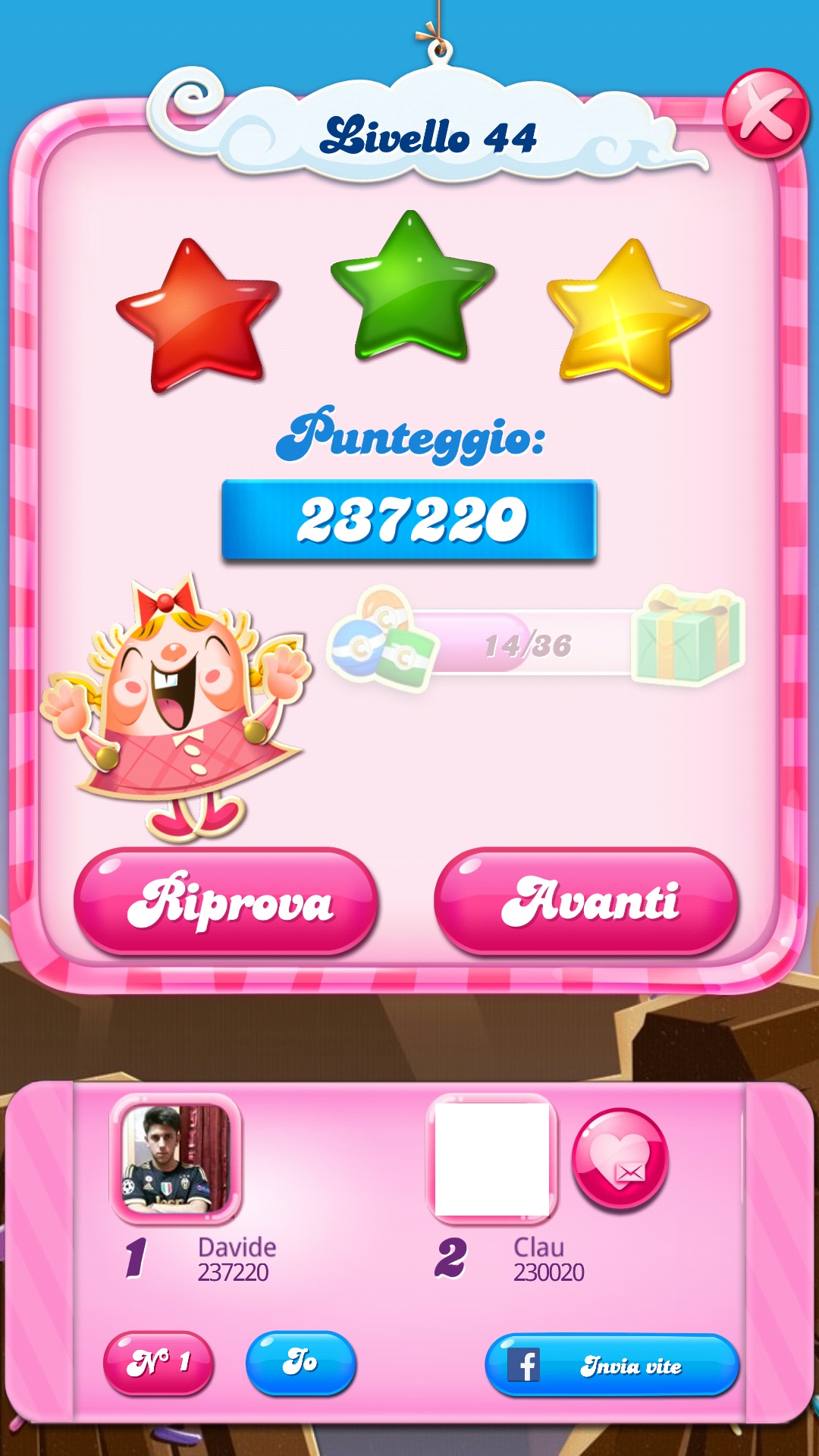
Task: Open Davide's profile picture
Action: [176, 1159]
